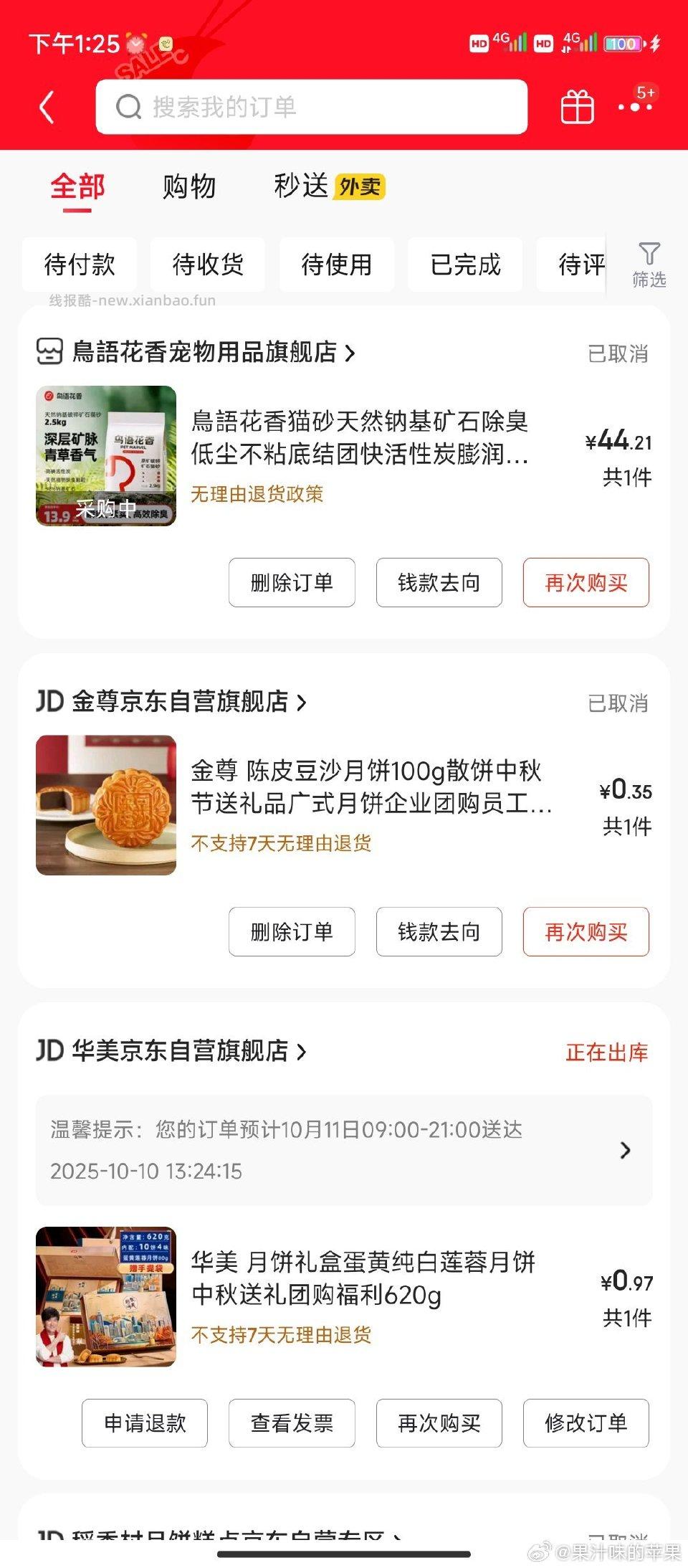Open the delivery estimate notice chevron
Image resolution: width=688 pixels, height=1568 pixels.
click(x=625, y=1150)
